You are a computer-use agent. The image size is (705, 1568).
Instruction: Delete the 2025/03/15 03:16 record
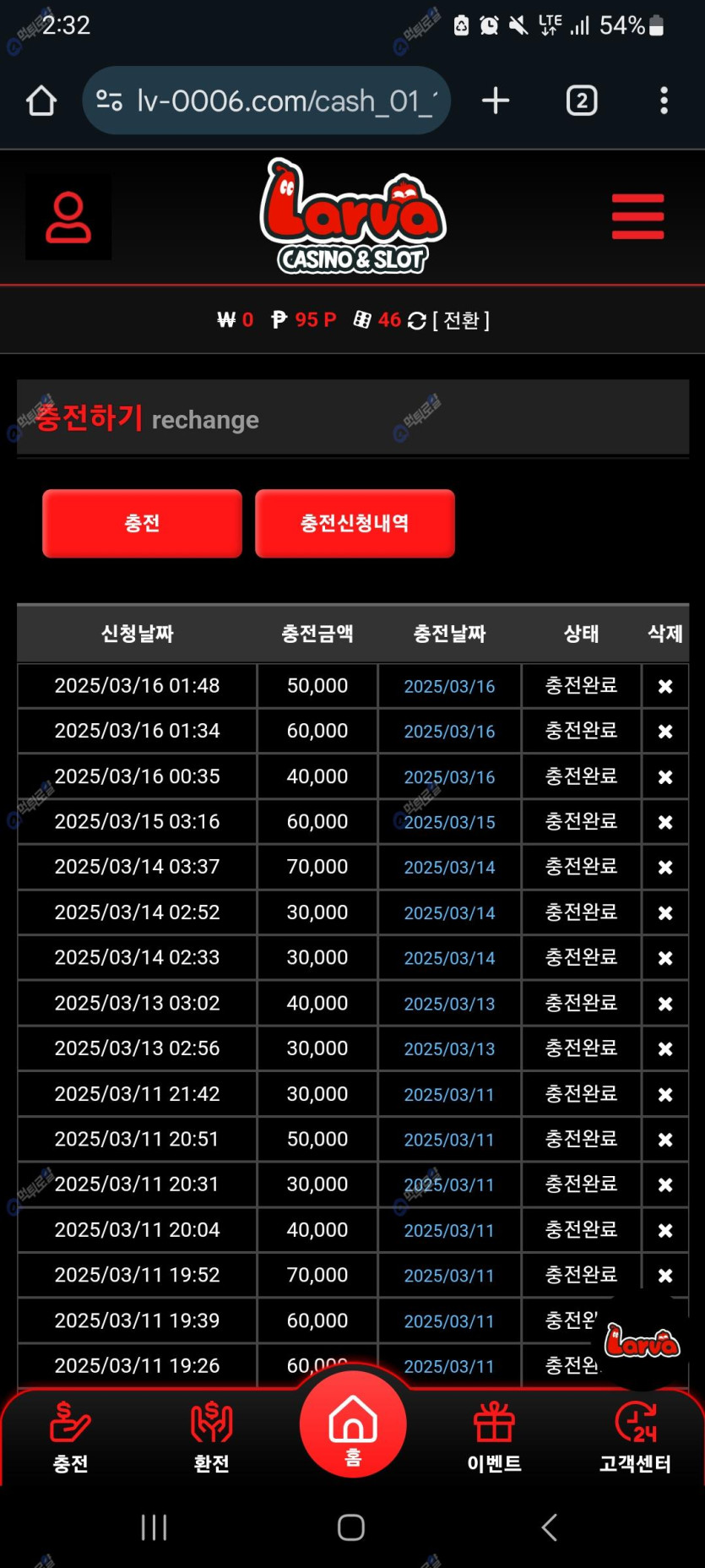click(x=665, y=822)
